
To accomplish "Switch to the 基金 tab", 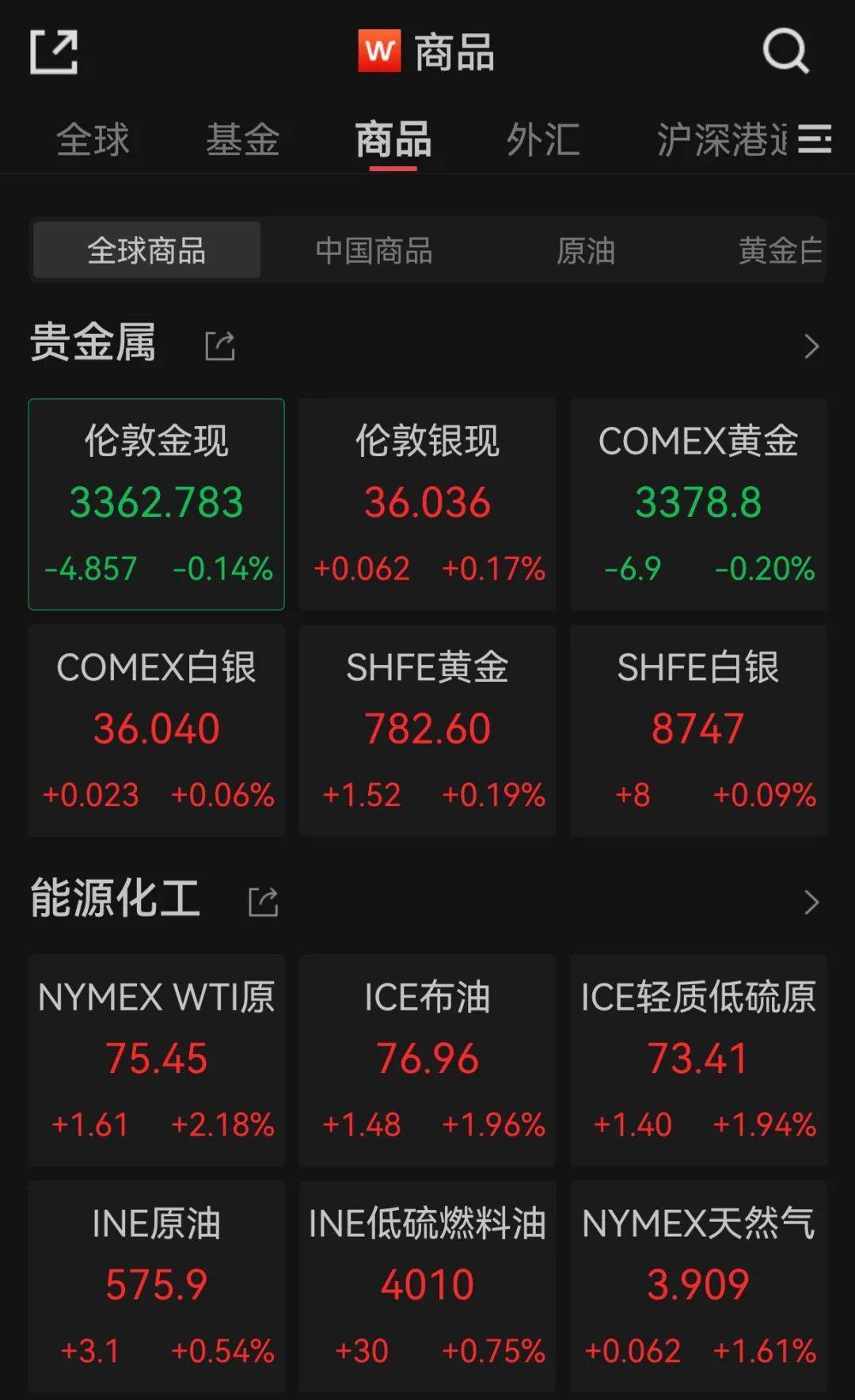I will coord(242,139).
